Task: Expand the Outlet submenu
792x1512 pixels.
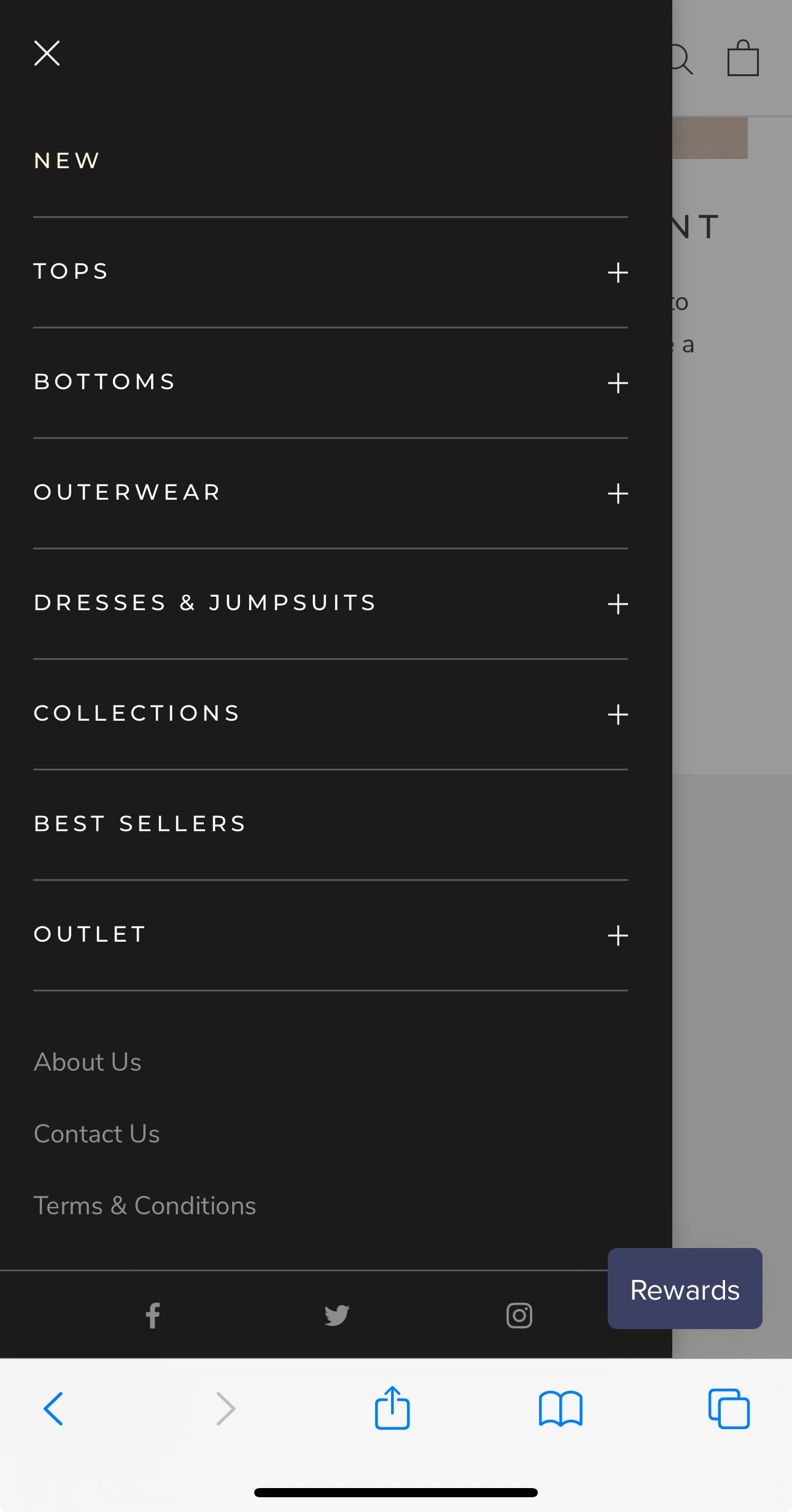Action: click(x=617, y=935)
